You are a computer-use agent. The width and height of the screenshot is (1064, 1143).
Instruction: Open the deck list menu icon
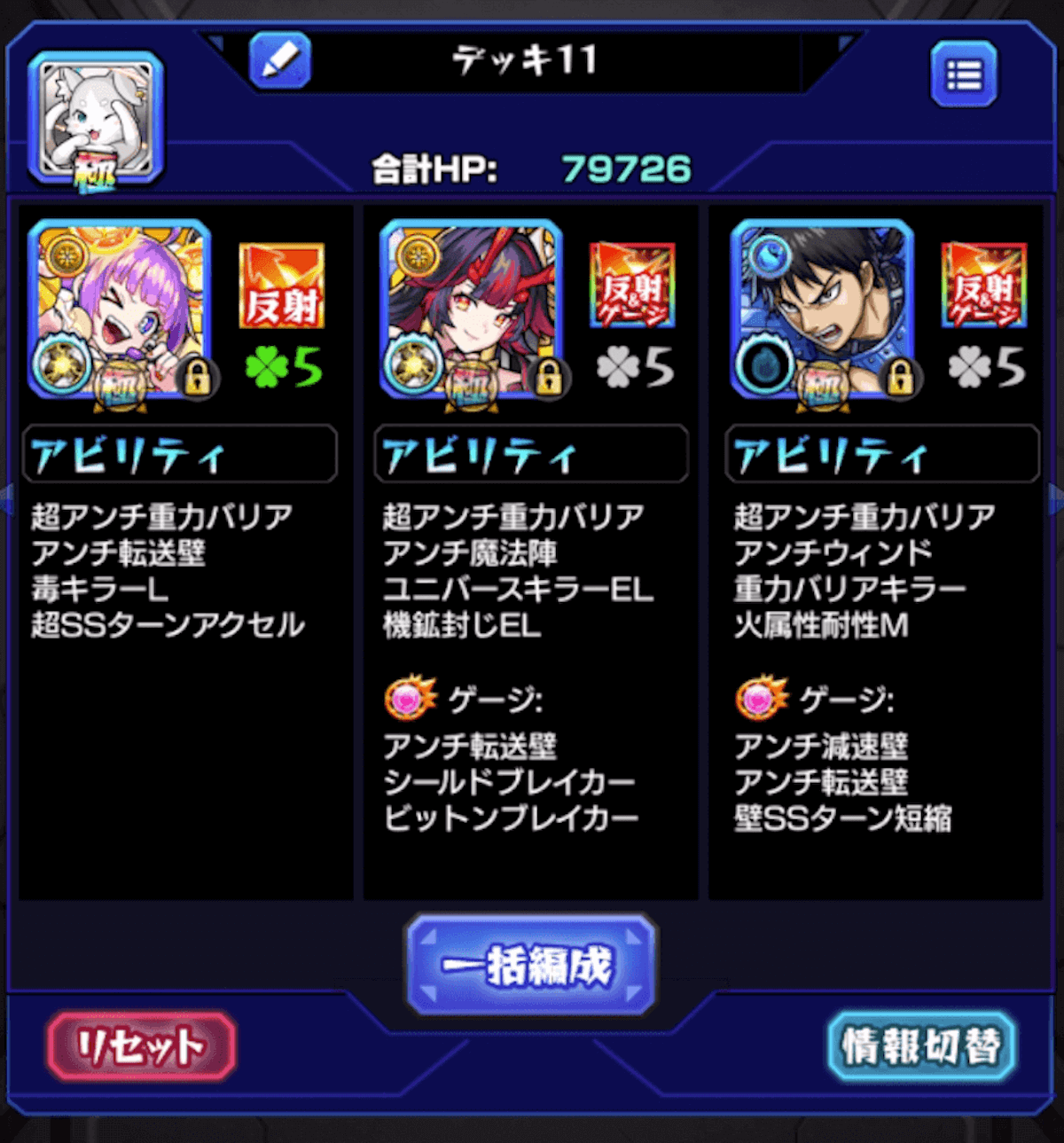964,75
